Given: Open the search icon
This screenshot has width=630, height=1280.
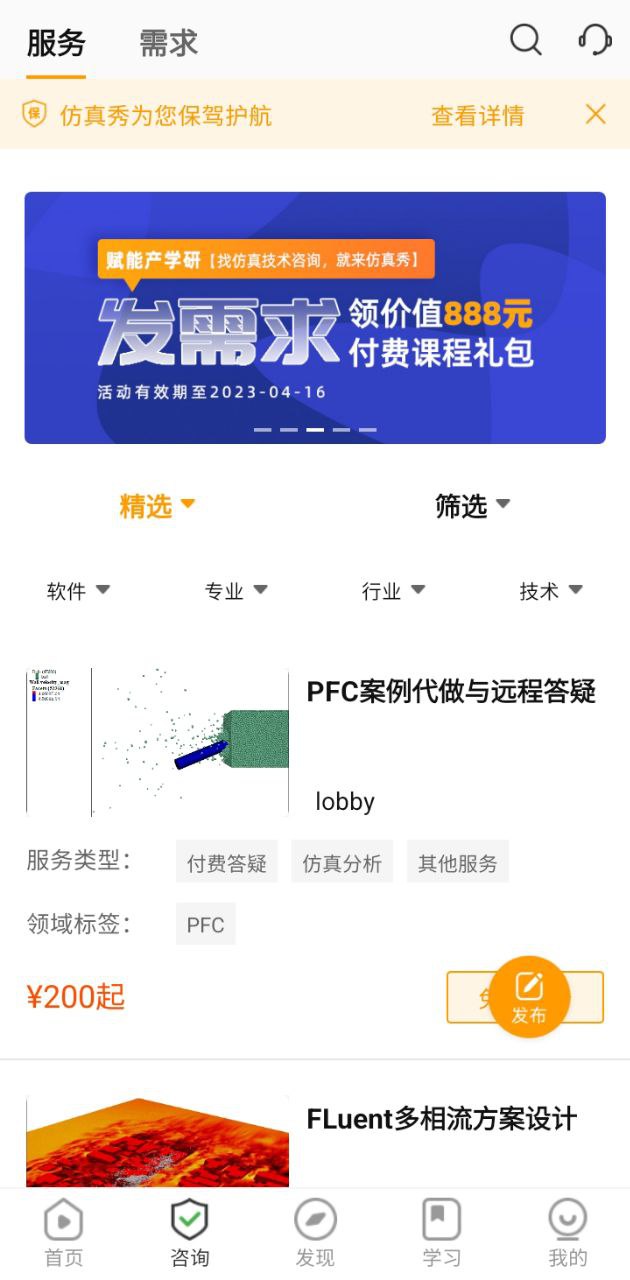Looking at the screenshot, I should (x=526, y=40).
